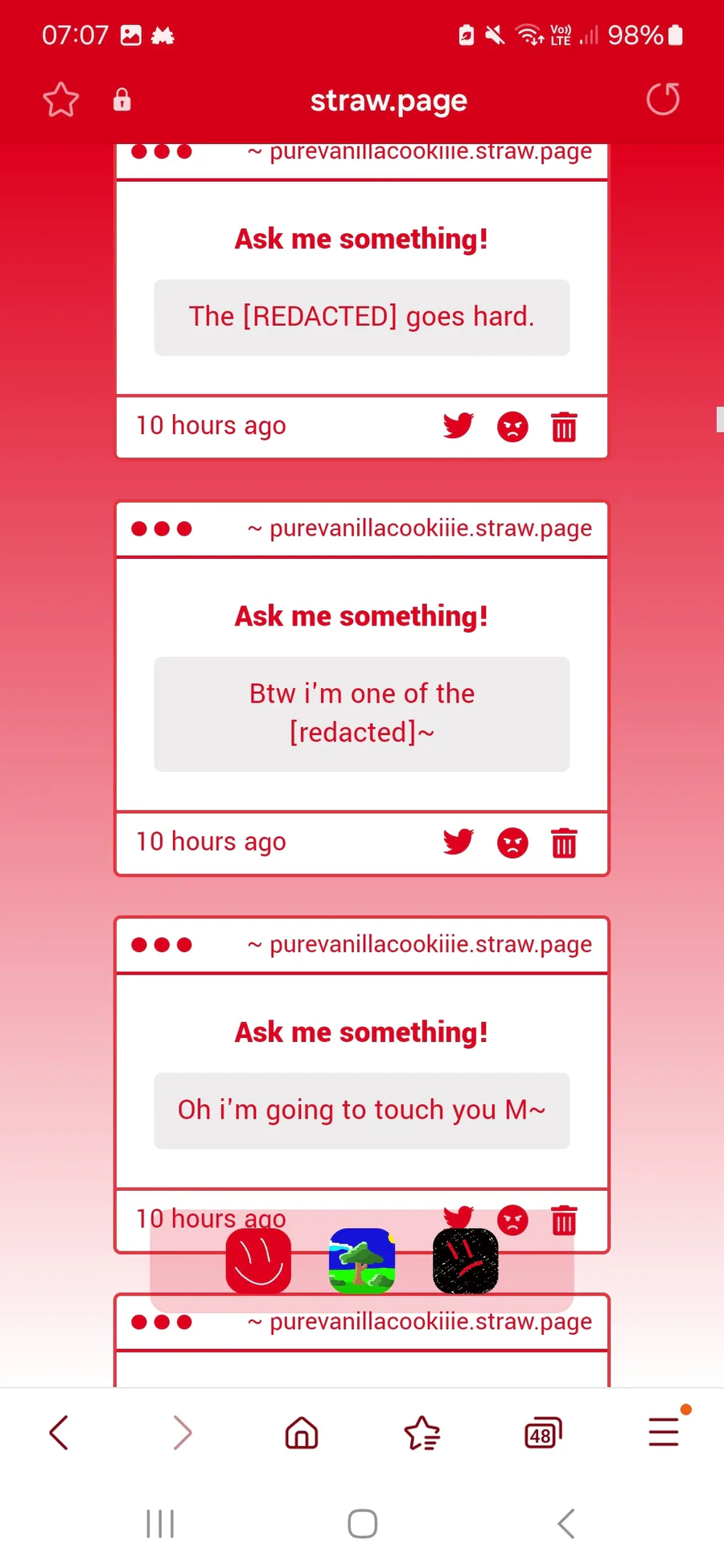724x1568 pixels.
Task: Report the 'Oh i'm going to touch you' message
Action: [512, 1220]
